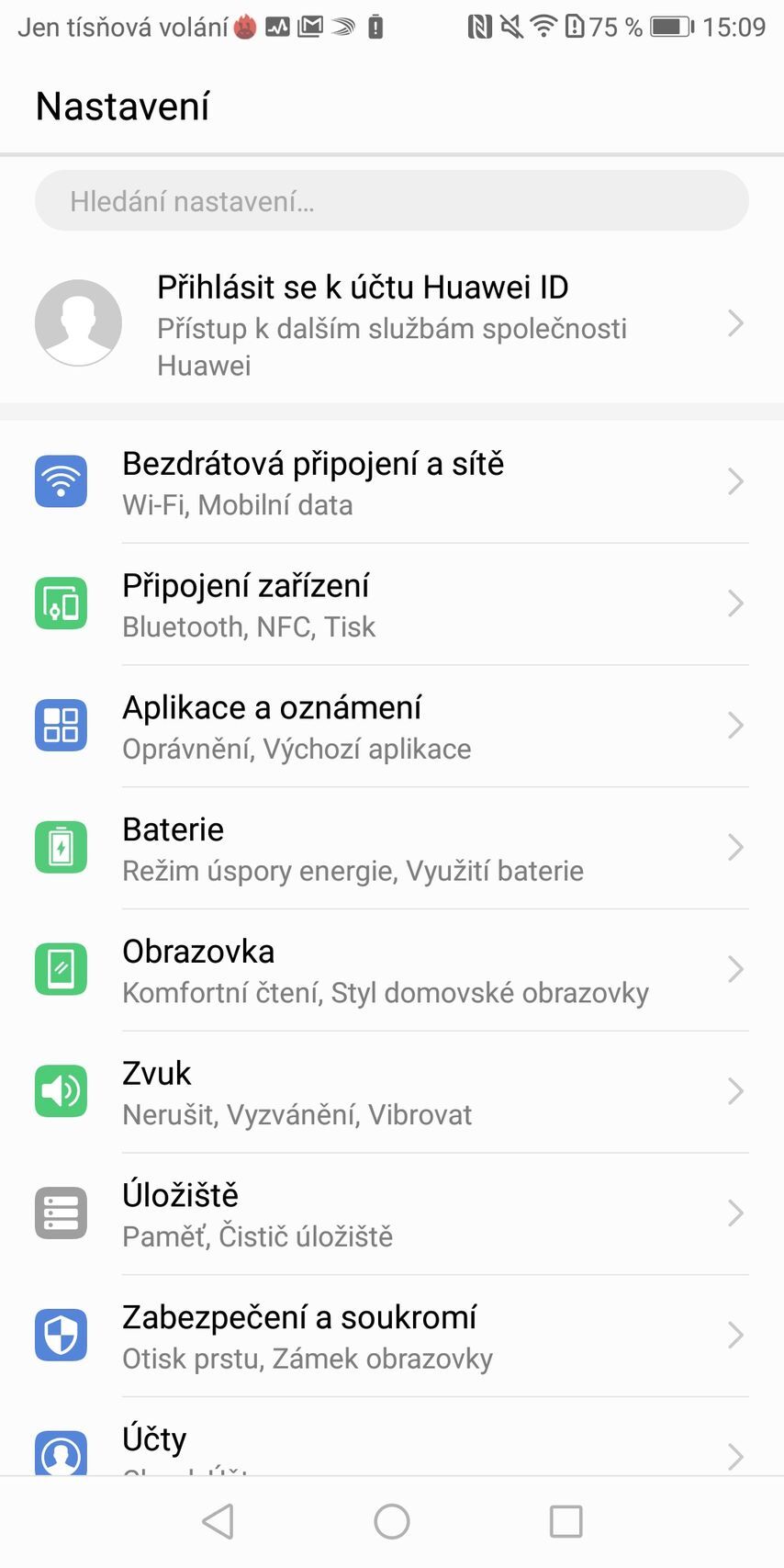
Task: Click the Účty account icon
Action: [61, 1454]
